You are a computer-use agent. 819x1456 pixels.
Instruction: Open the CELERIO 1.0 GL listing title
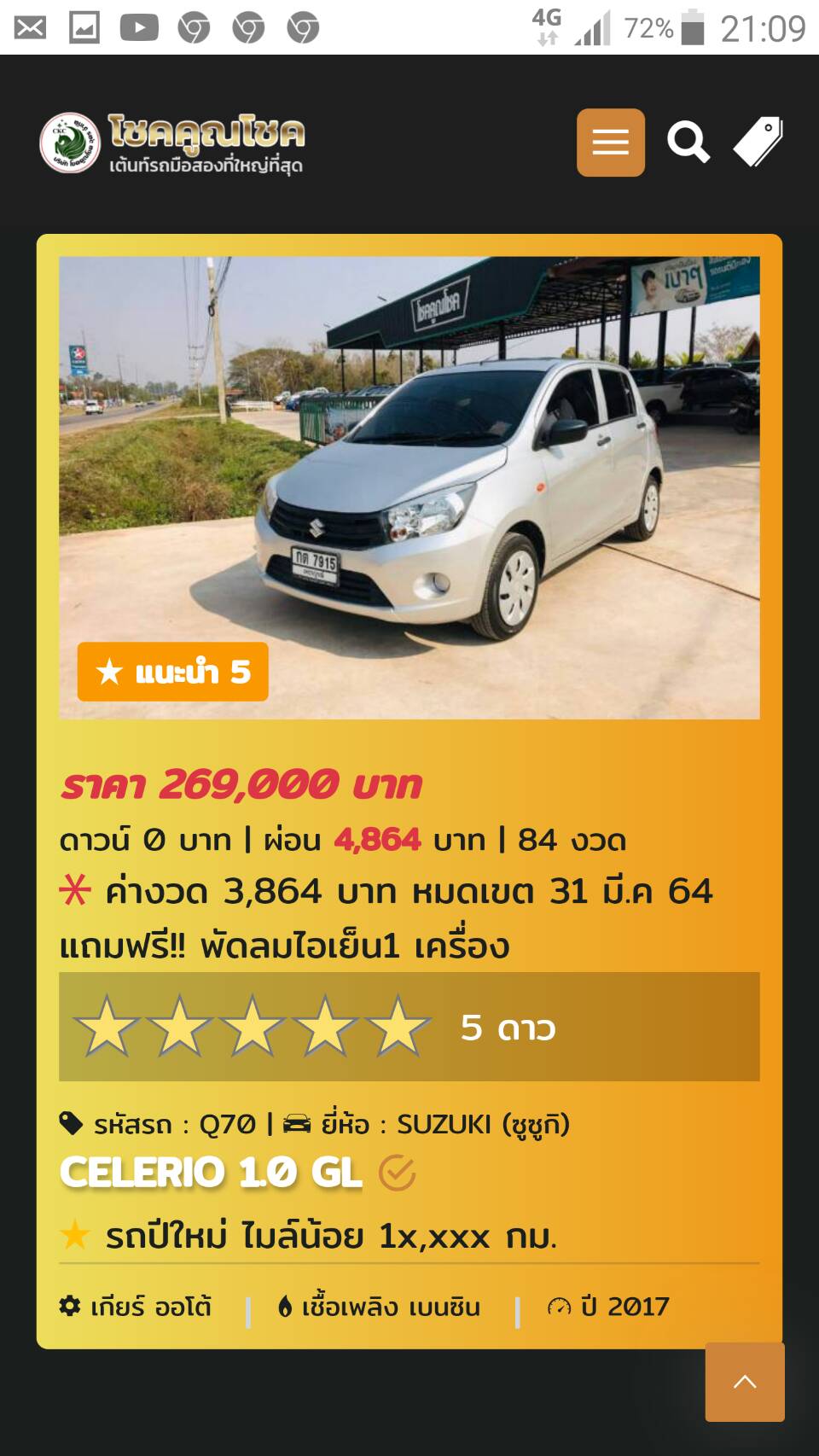click(x=211, y=1173)
